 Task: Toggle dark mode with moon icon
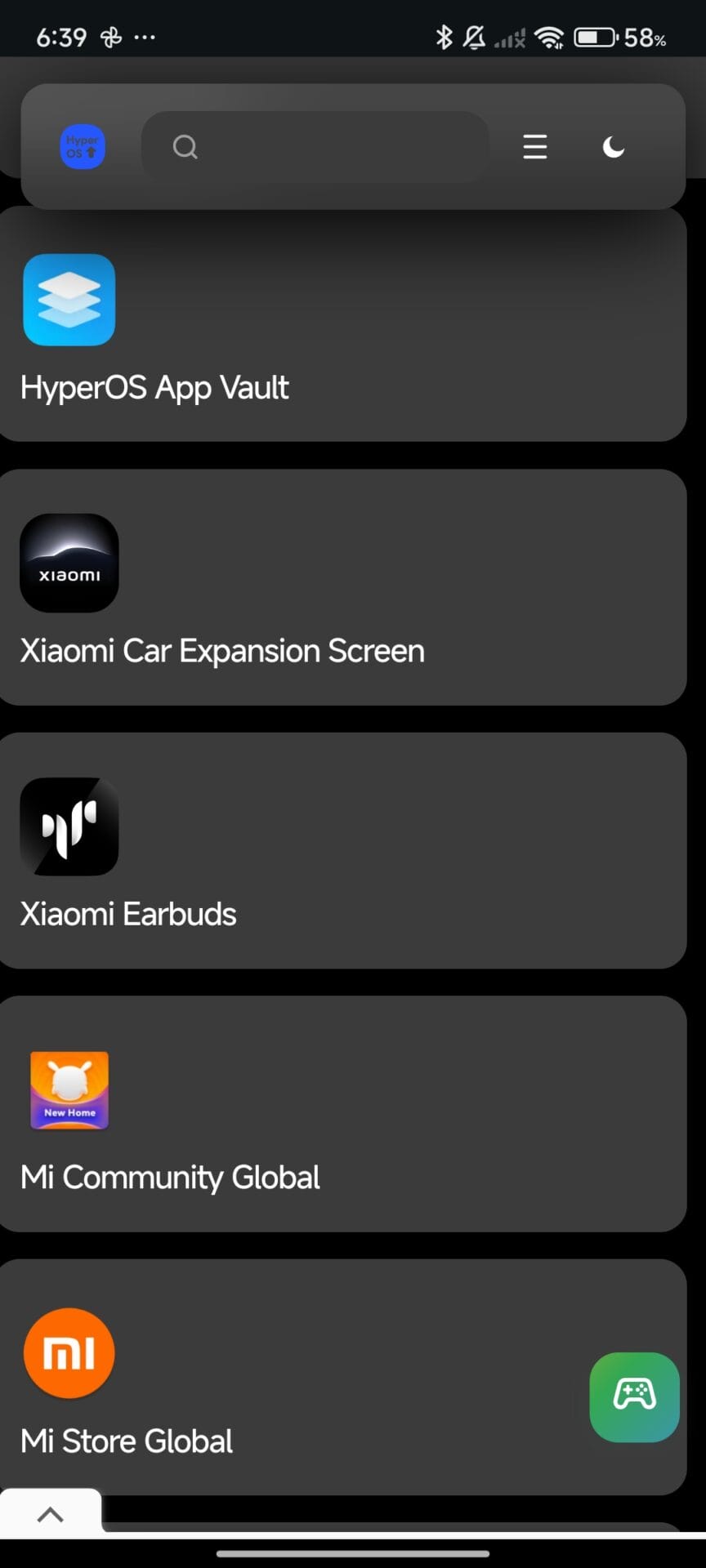pyautogui.click(x=613, y=147)
